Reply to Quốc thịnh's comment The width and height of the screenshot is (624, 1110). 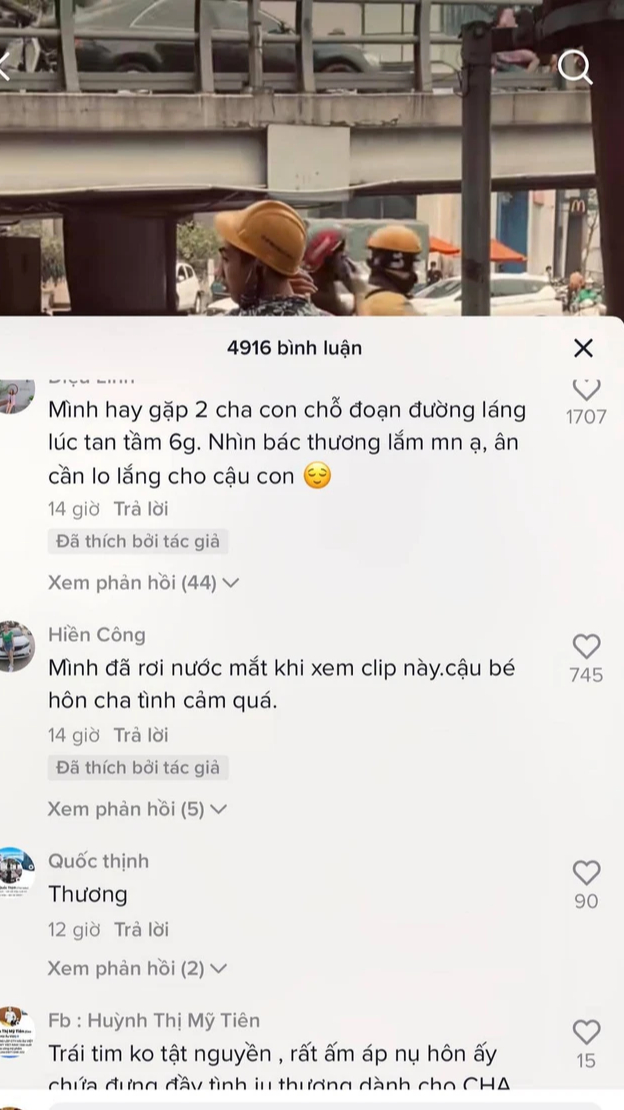141,929
